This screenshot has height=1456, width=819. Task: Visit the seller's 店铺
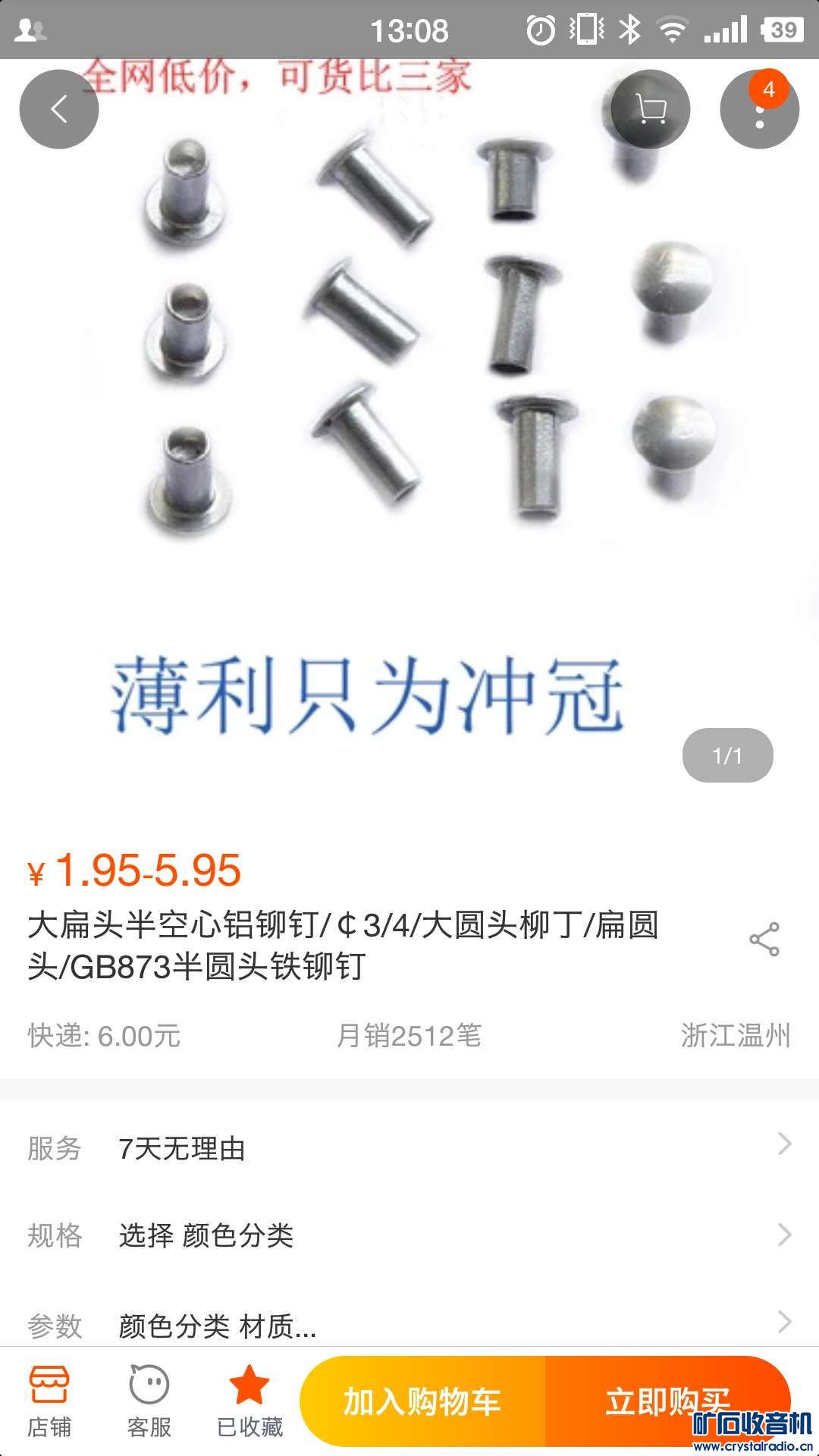tap(49, 1402)
